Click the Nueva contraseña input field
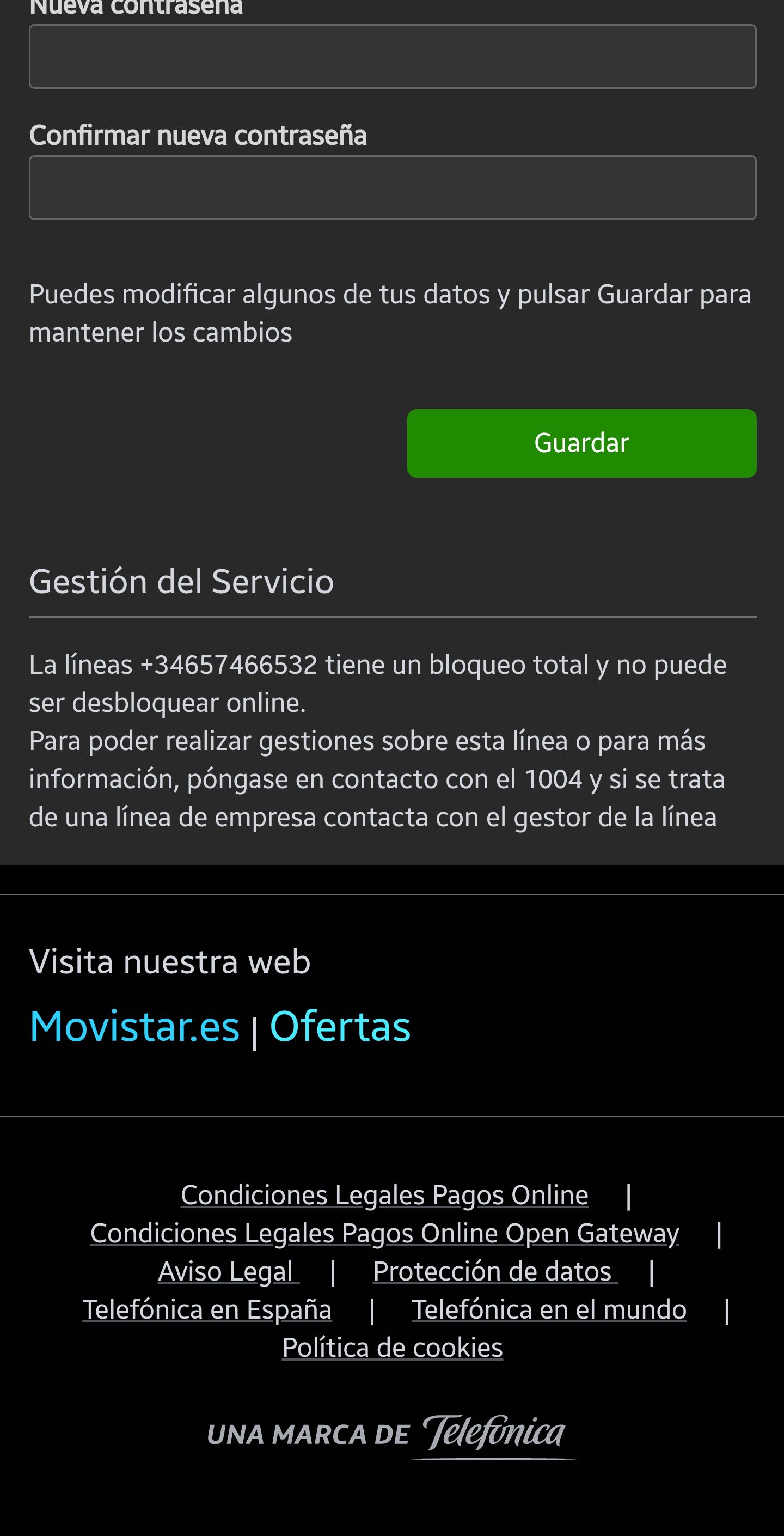 (x=393, y=57)
